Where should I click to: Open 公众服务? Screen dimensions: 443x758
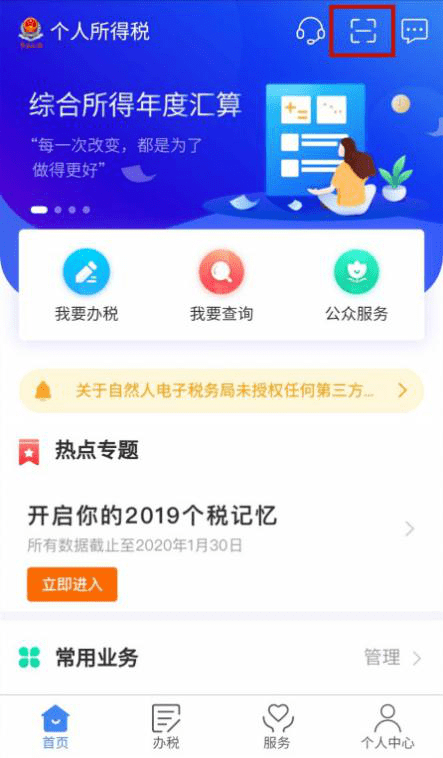click(356, 285)
